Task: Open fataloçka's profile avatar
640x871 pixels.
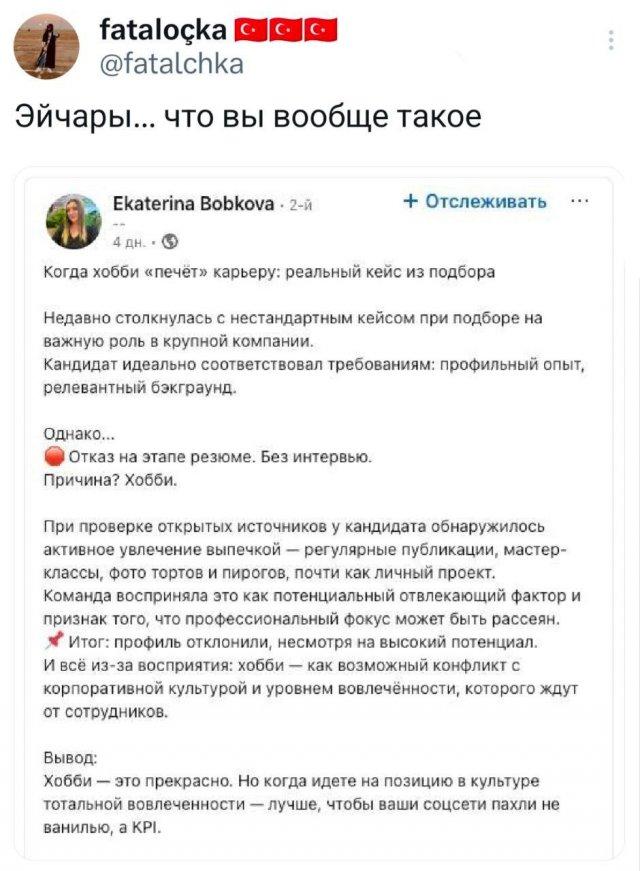Action: (x=48, y=47)
